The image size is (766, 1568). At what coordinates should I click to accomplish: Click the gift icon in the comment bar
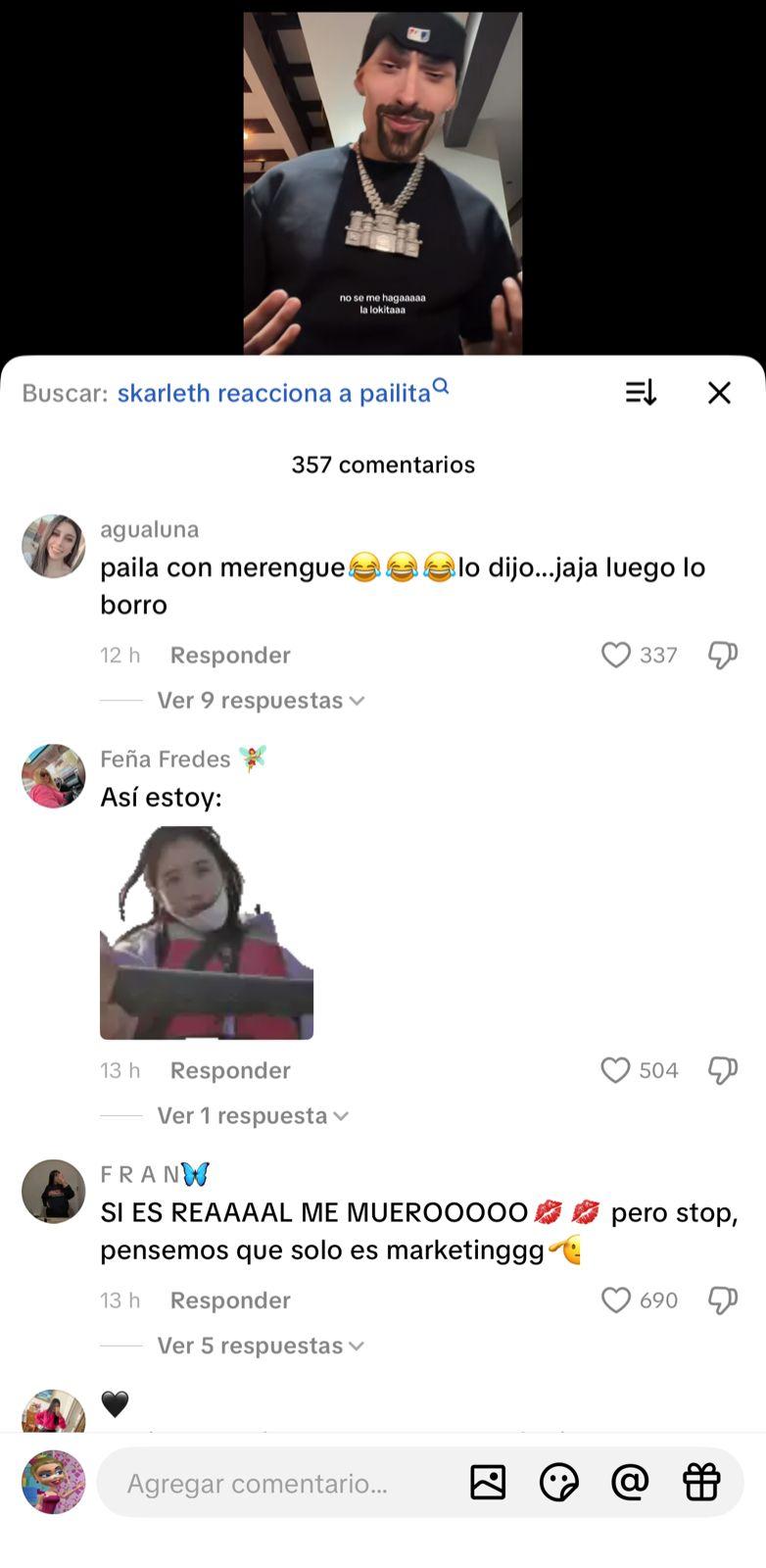pos(699,1483)
